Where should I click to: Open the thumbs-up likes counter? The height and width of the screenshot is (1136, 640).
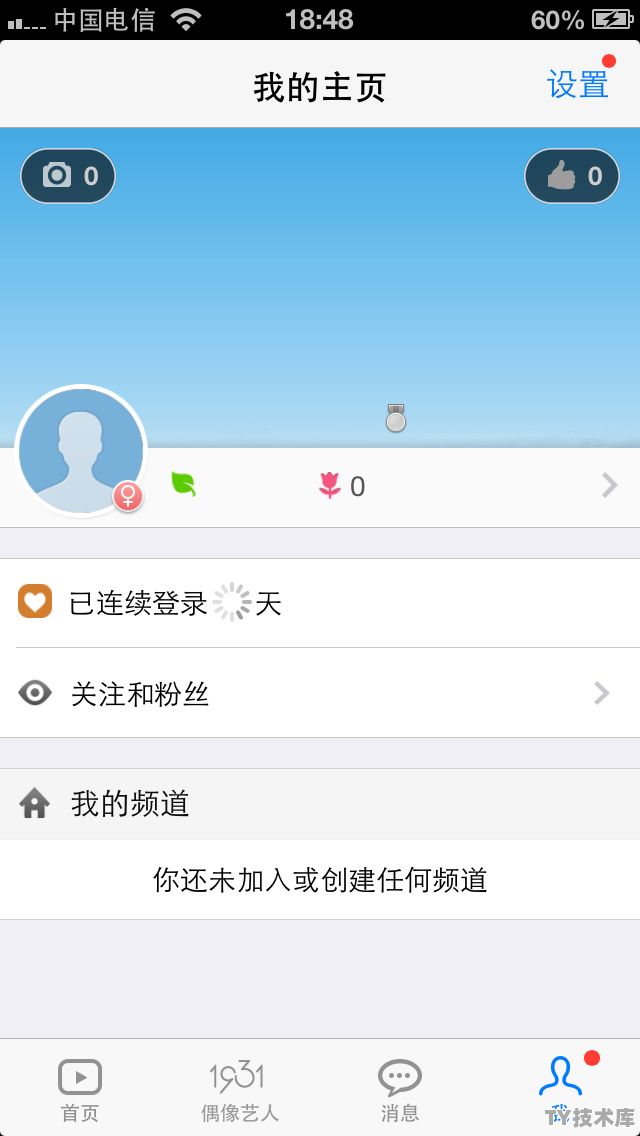tap(572, 176)
